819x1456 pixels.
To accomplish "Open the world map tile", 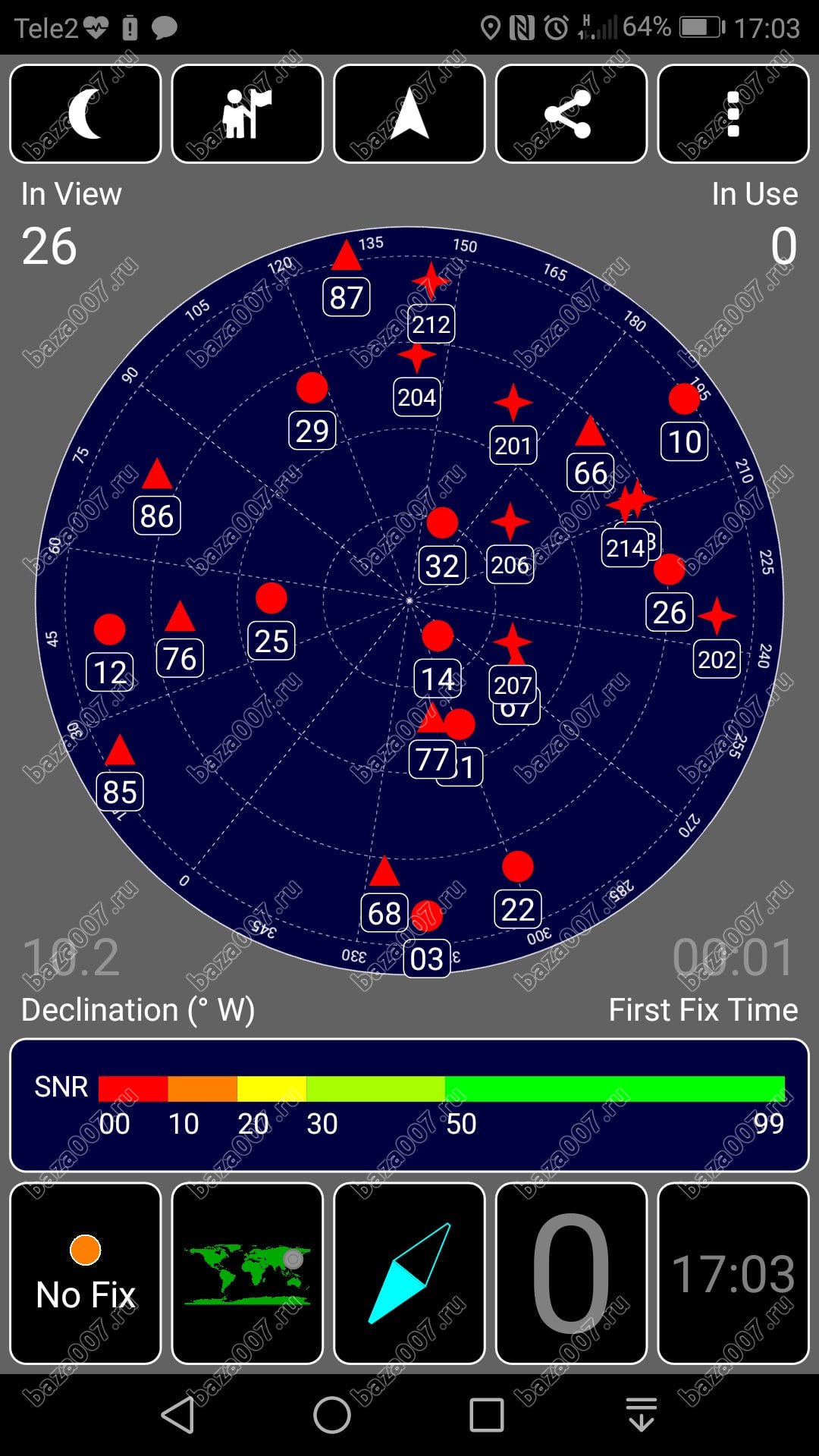I will click(247, 1273).
